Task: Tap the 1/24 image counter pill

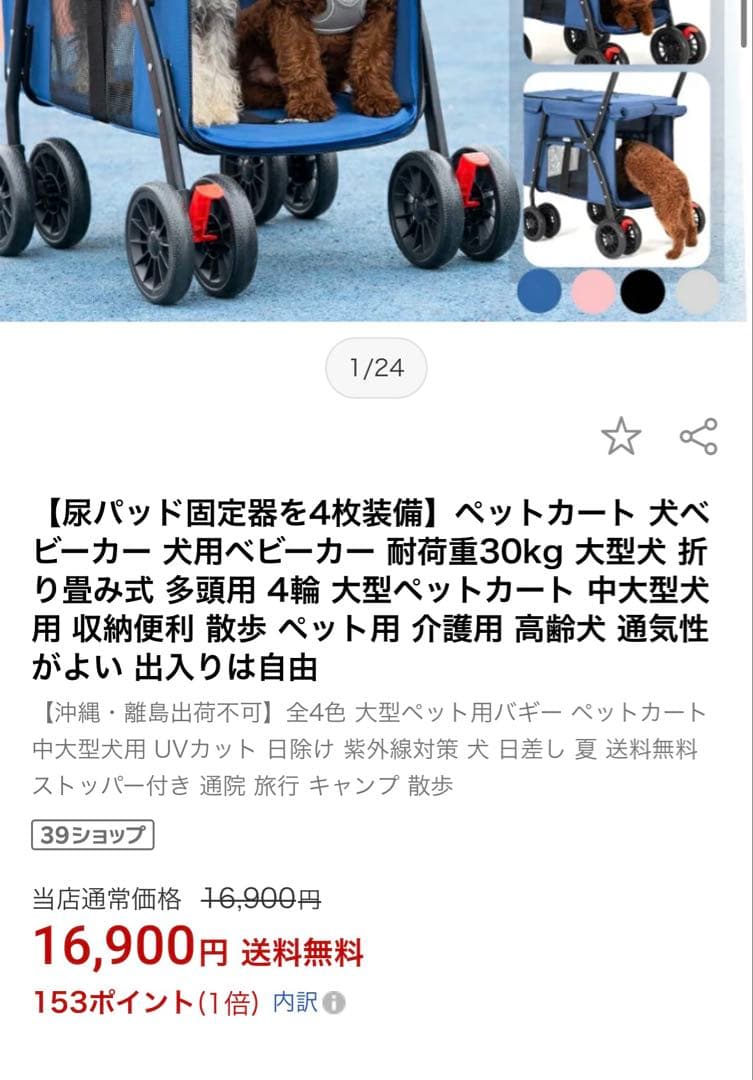Action: click(x=376, y=368)
